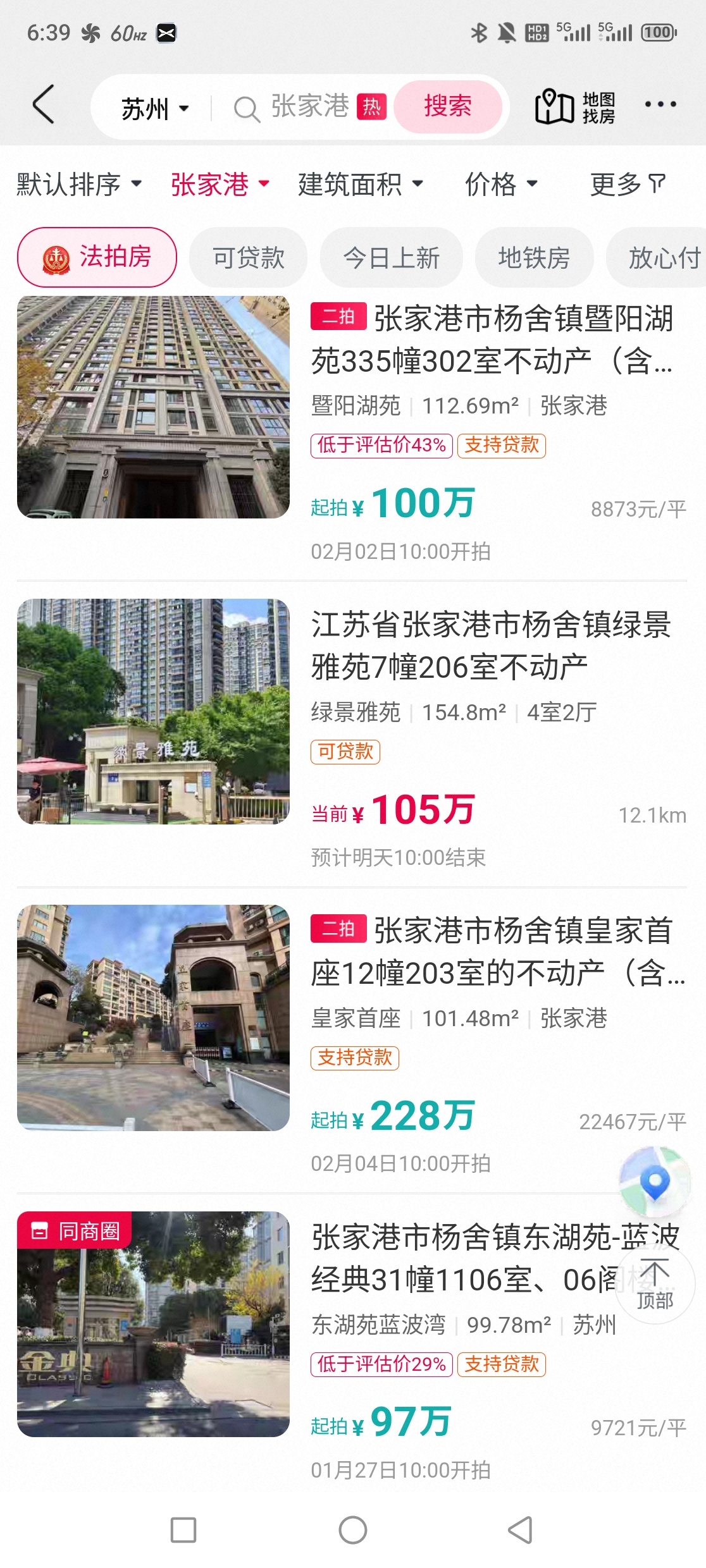Open the 苏州 city selector
Image resolution: width=706 pixels, height=1568 pixels.
point(155,109)
